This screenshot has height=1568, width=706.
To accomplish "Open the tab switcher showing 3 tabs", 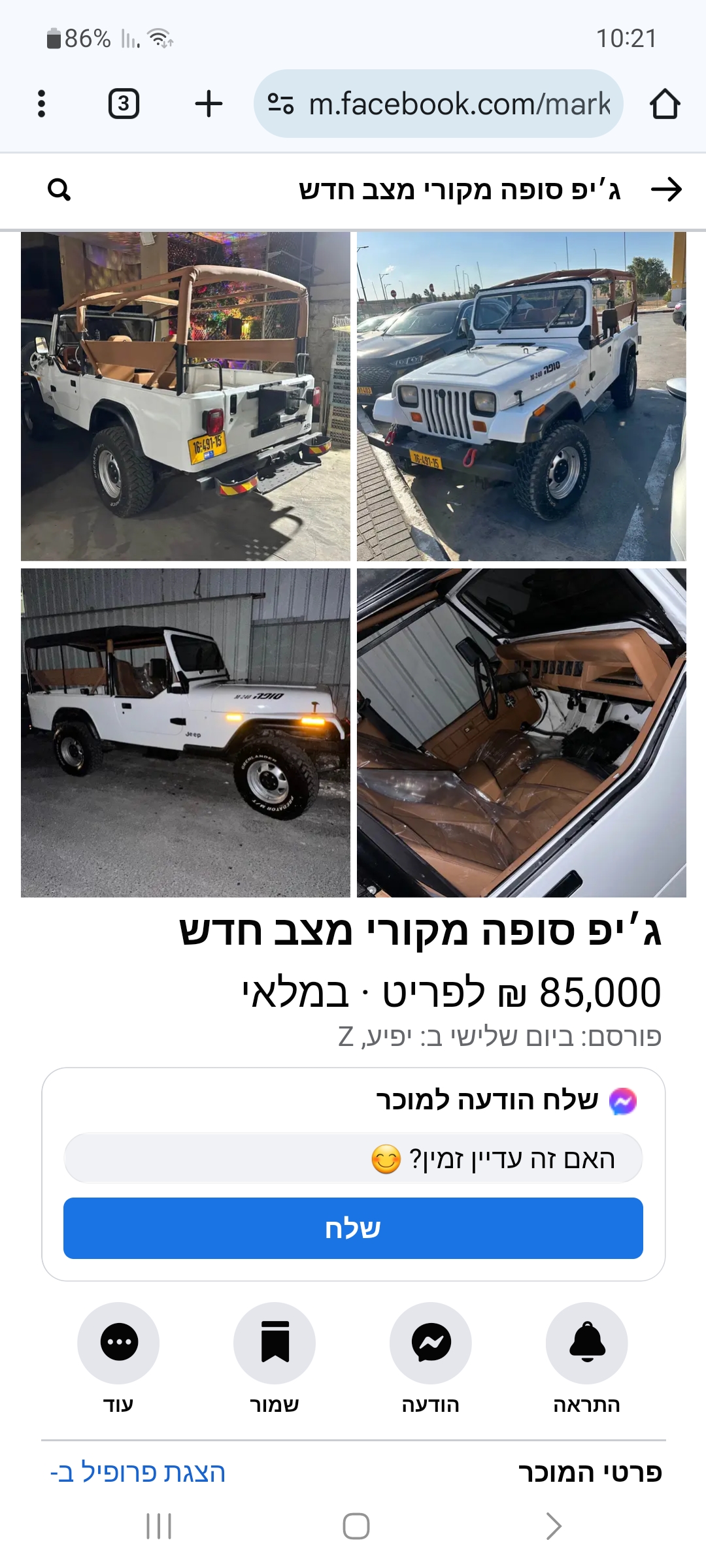I will [124, 104].
